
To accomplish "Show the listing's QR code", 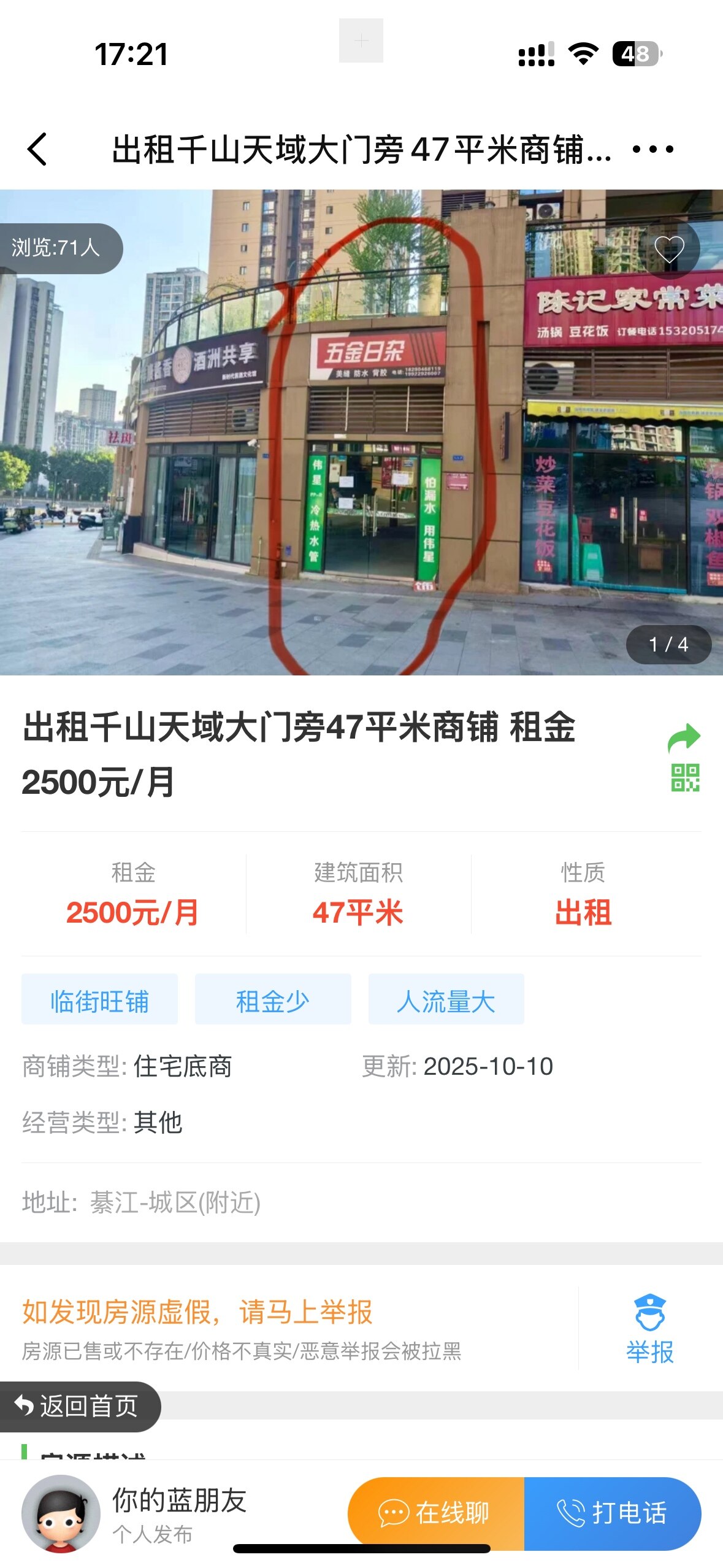I will [x=685, y=778].
